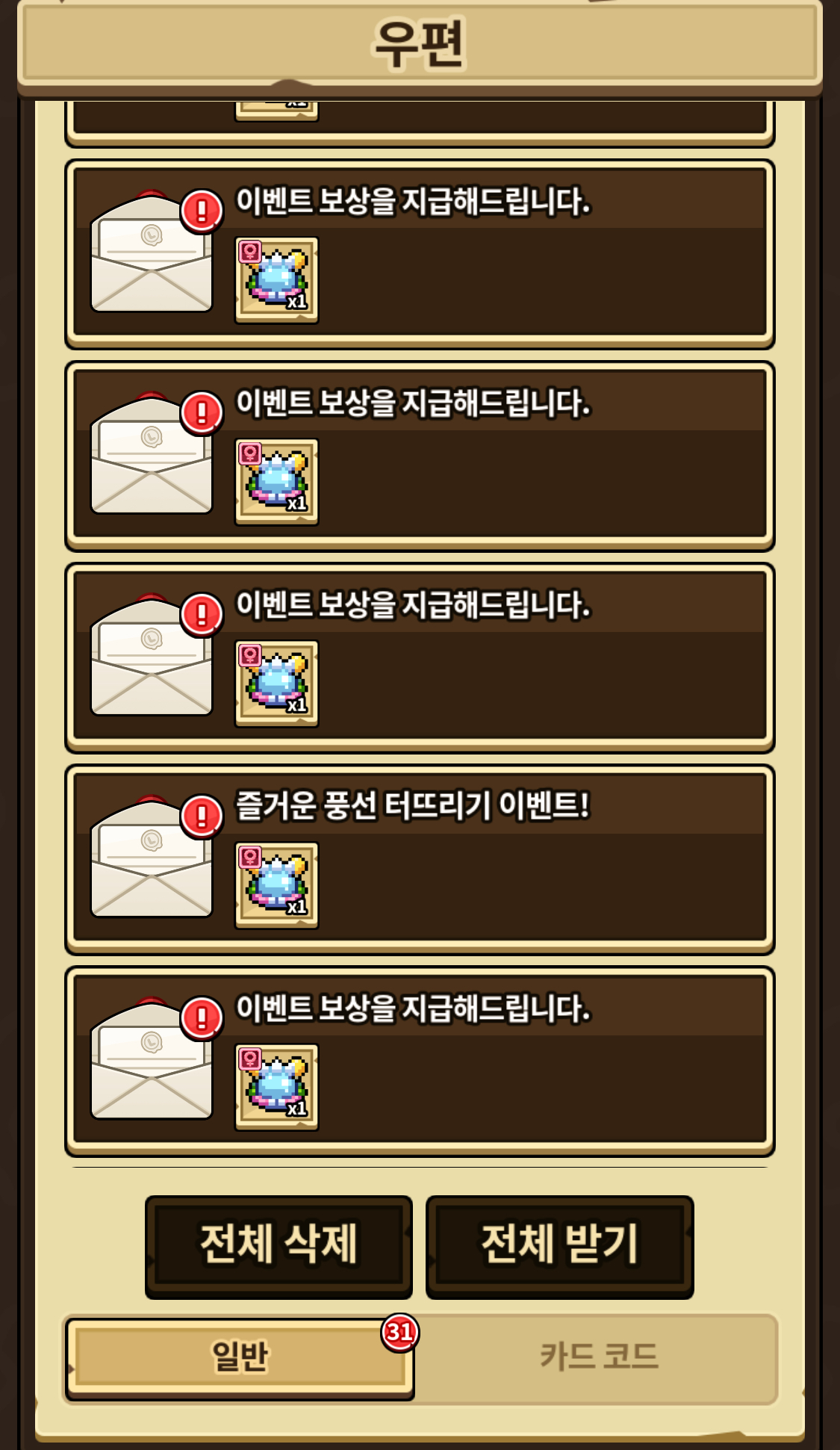The image size is (840, 1450).
Task: Switch to the 카드 코드 tab
Action: pyautogui.click(x=598, y=1357)
